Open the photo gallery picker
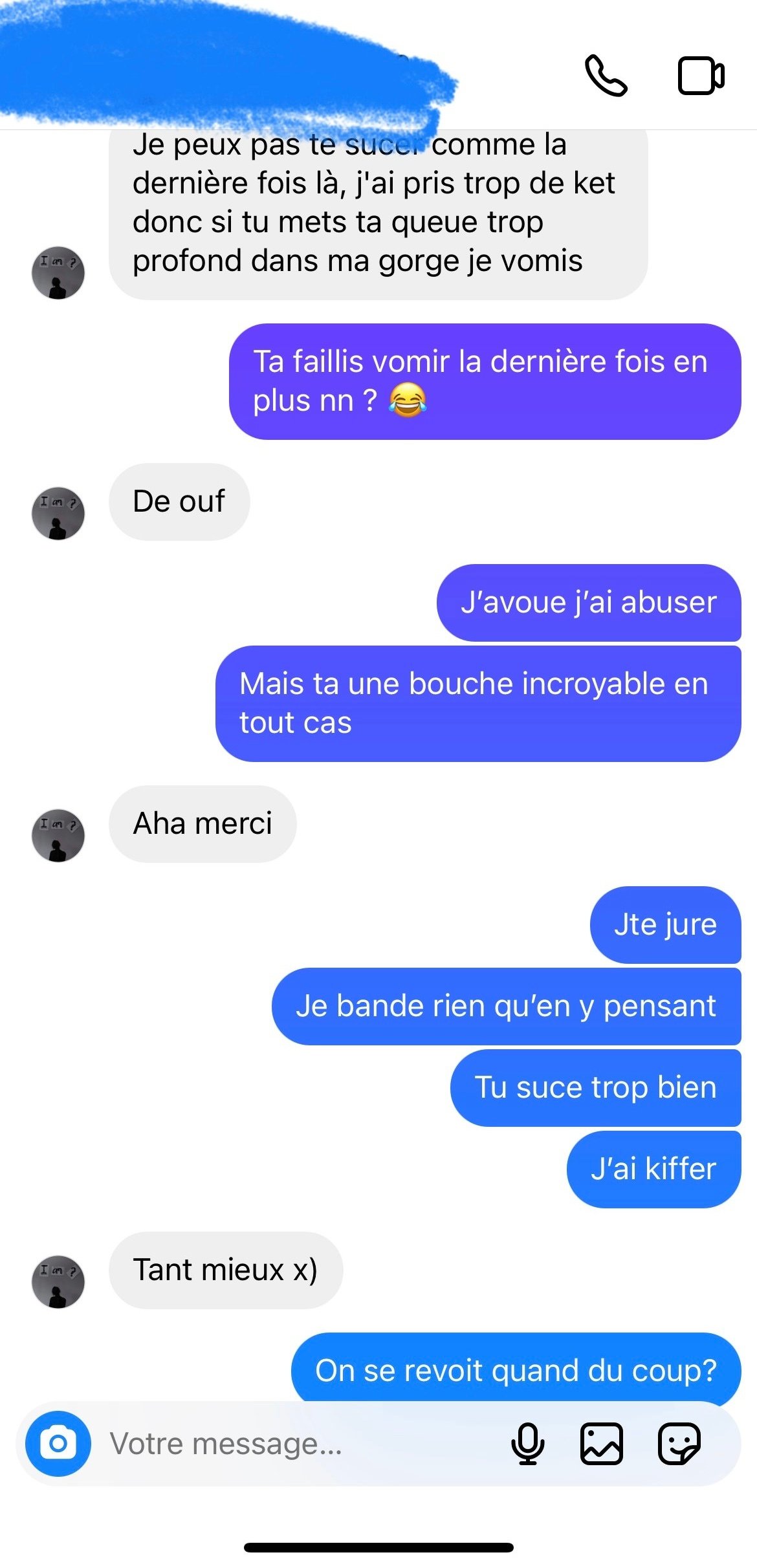Screen dimensions: 757x1568 pyautogui.click(x=602, y=1443)
